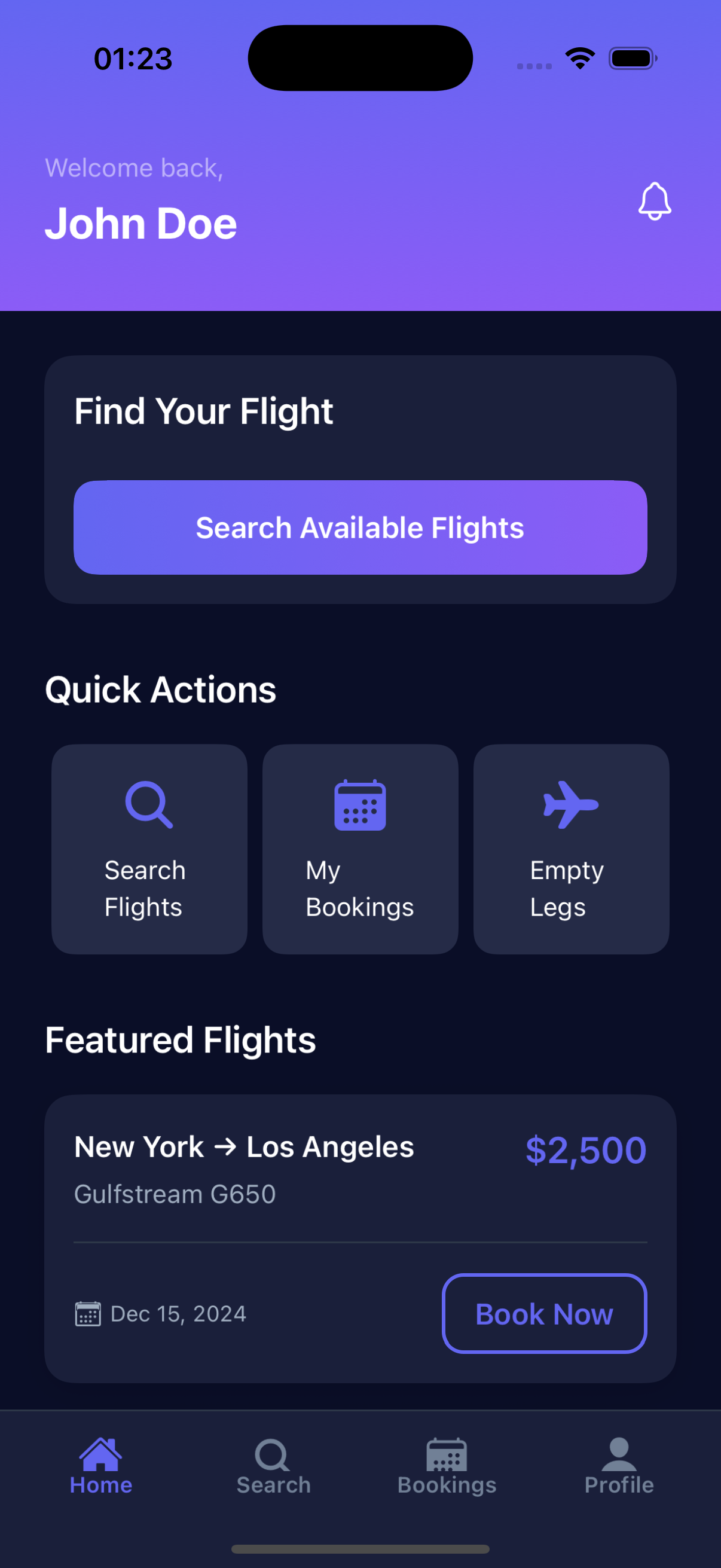Image resolution: width=721 pixels, height=1568 pixels.
Task: Tap the small calendar icon beside Dec 15, 2024
Action: [x=88, y=1314]
